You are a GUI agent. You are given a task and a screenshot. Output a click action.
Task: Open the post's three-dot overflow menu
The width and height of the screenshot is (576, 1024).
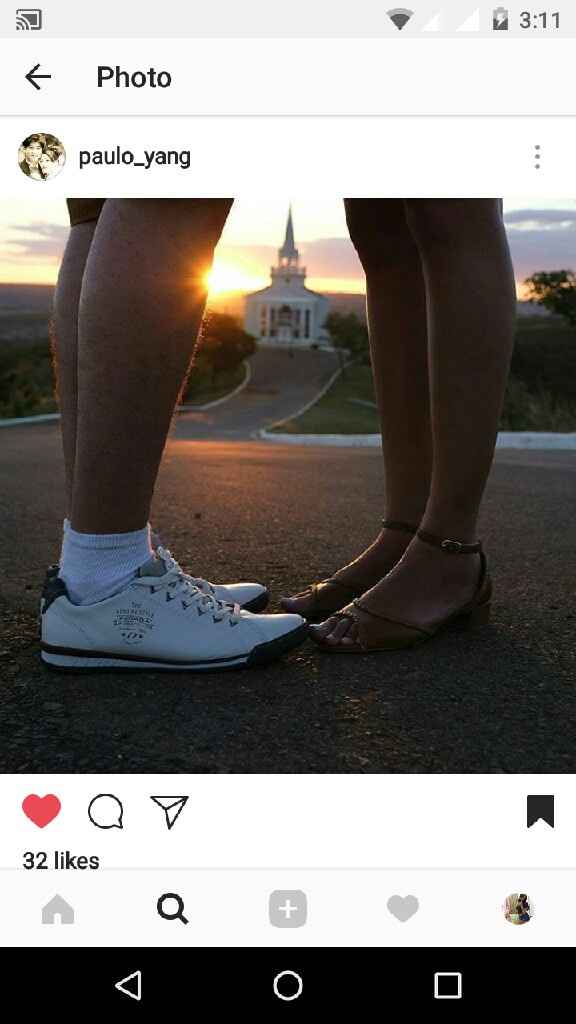(537, 157)
